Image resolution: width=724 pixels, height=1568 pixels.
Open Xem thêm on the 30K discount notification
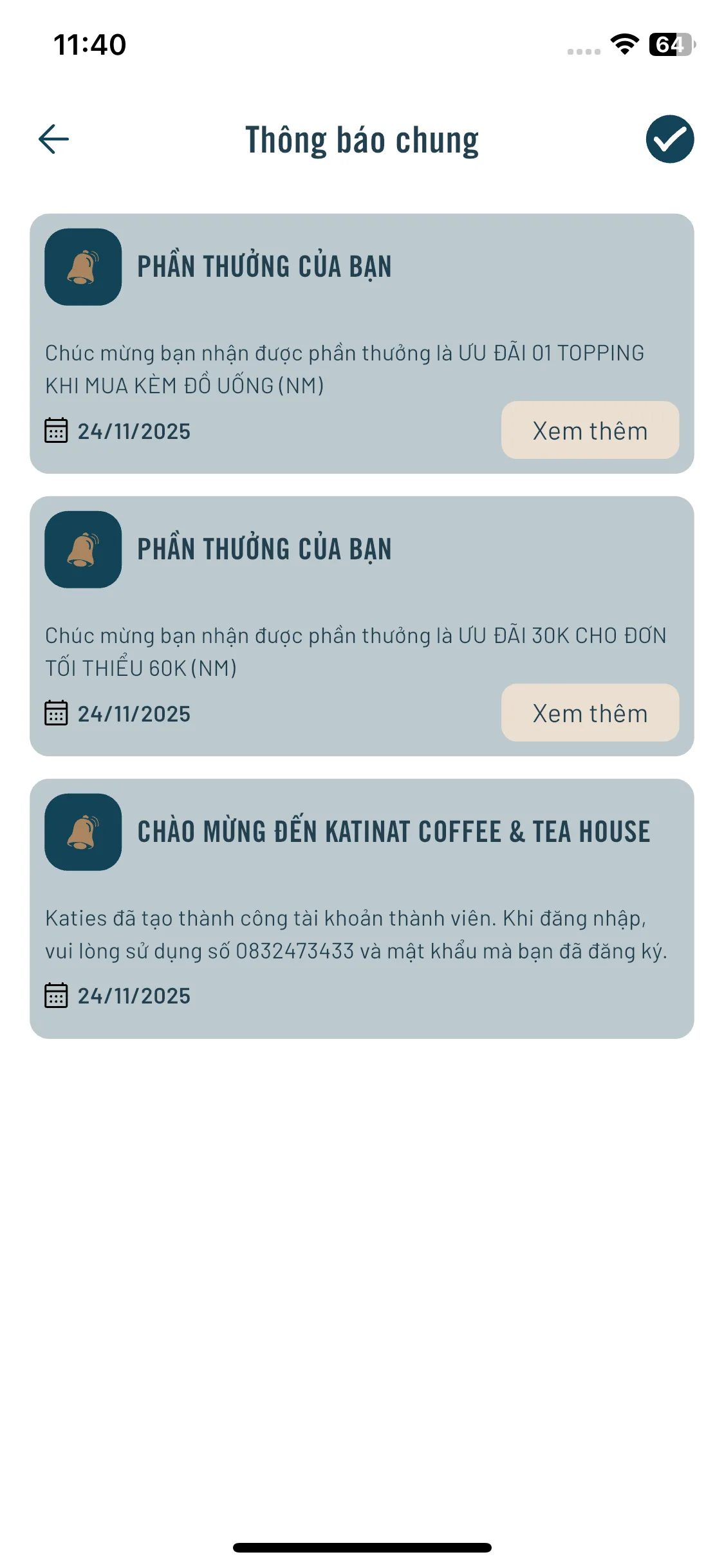[589, 713]
